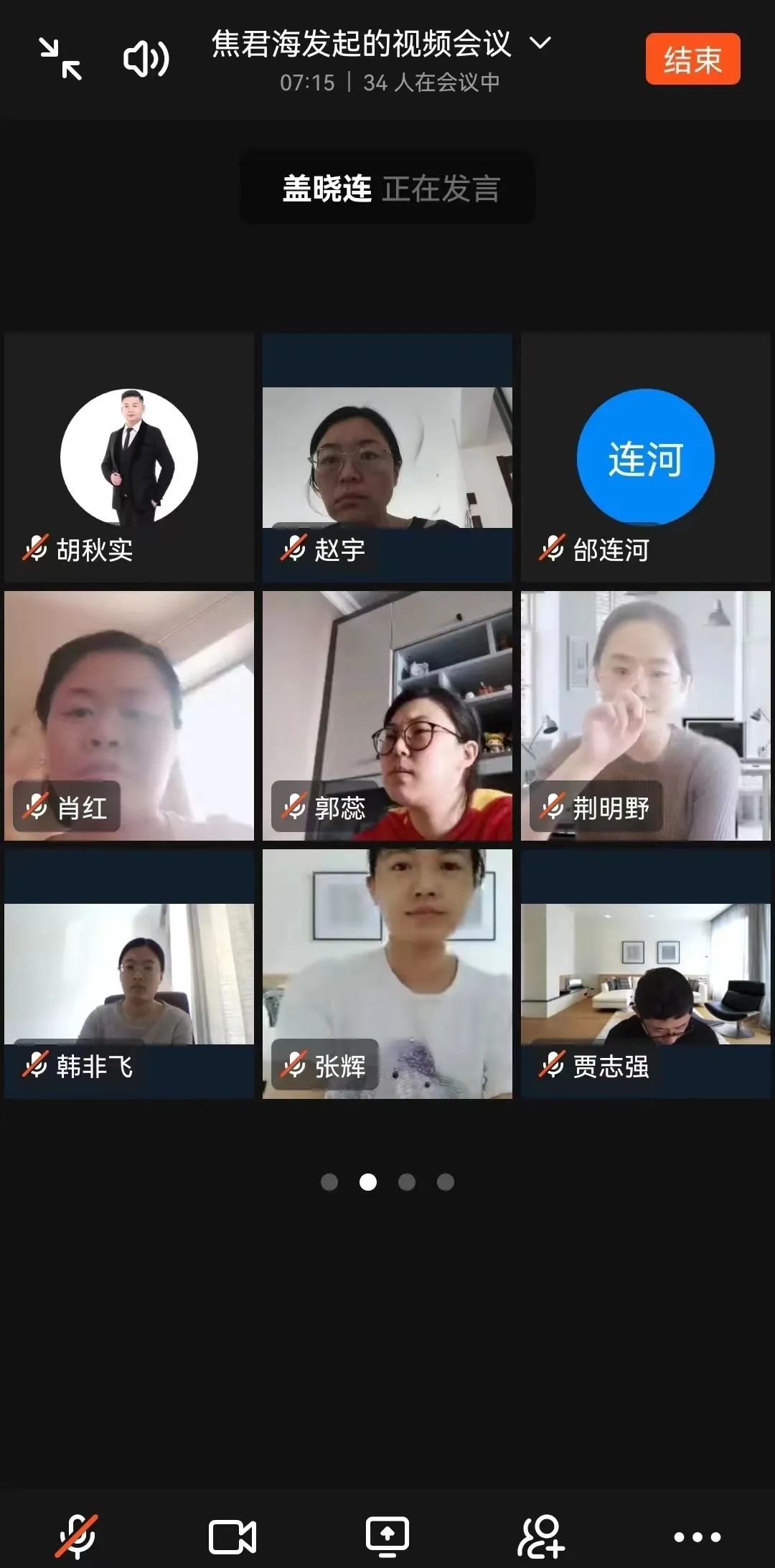Minimize the video meeting window
The height and width of the screenshot is (1568, 775).
[60, 59]
